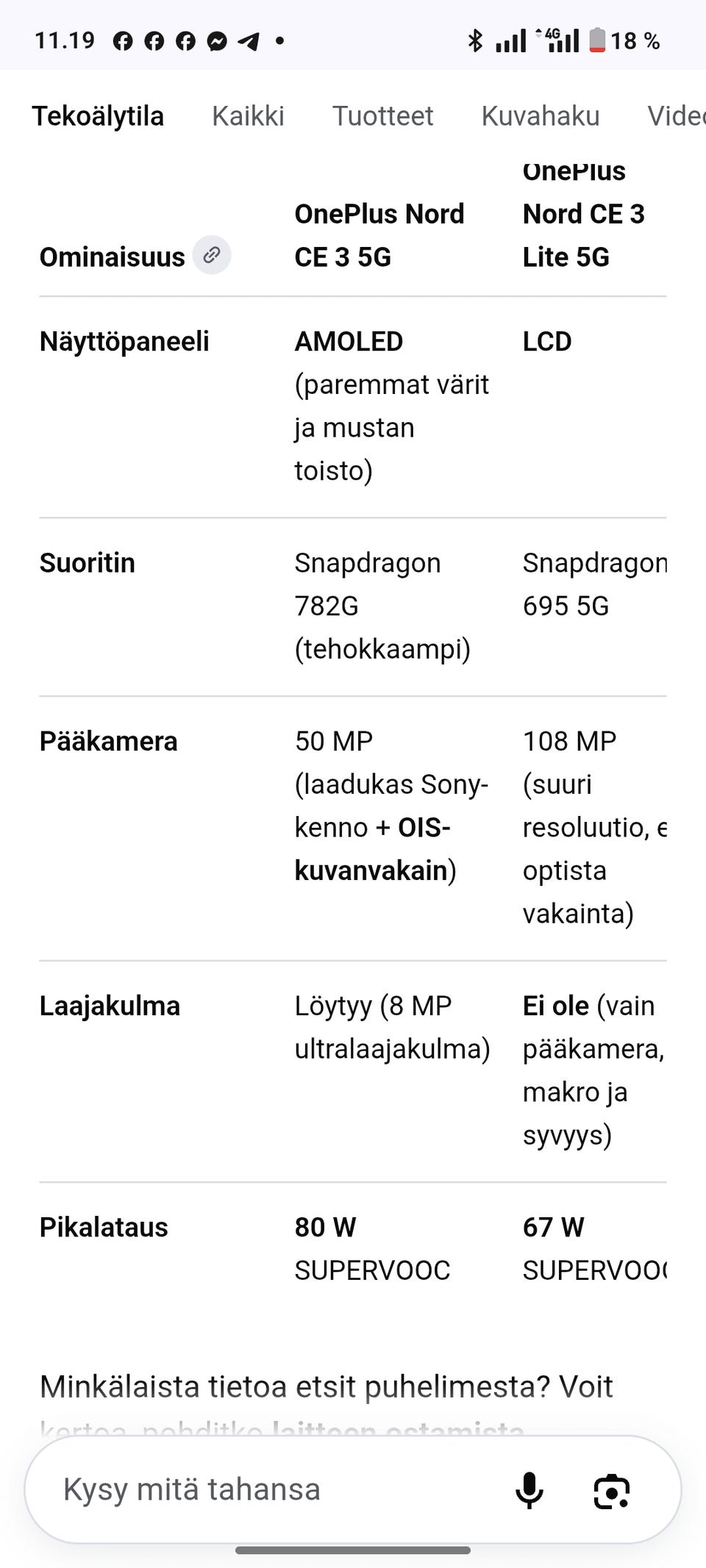Select the Tekoälytila tab
This screenshot has width=706, height=1568.
coord(98,116)
